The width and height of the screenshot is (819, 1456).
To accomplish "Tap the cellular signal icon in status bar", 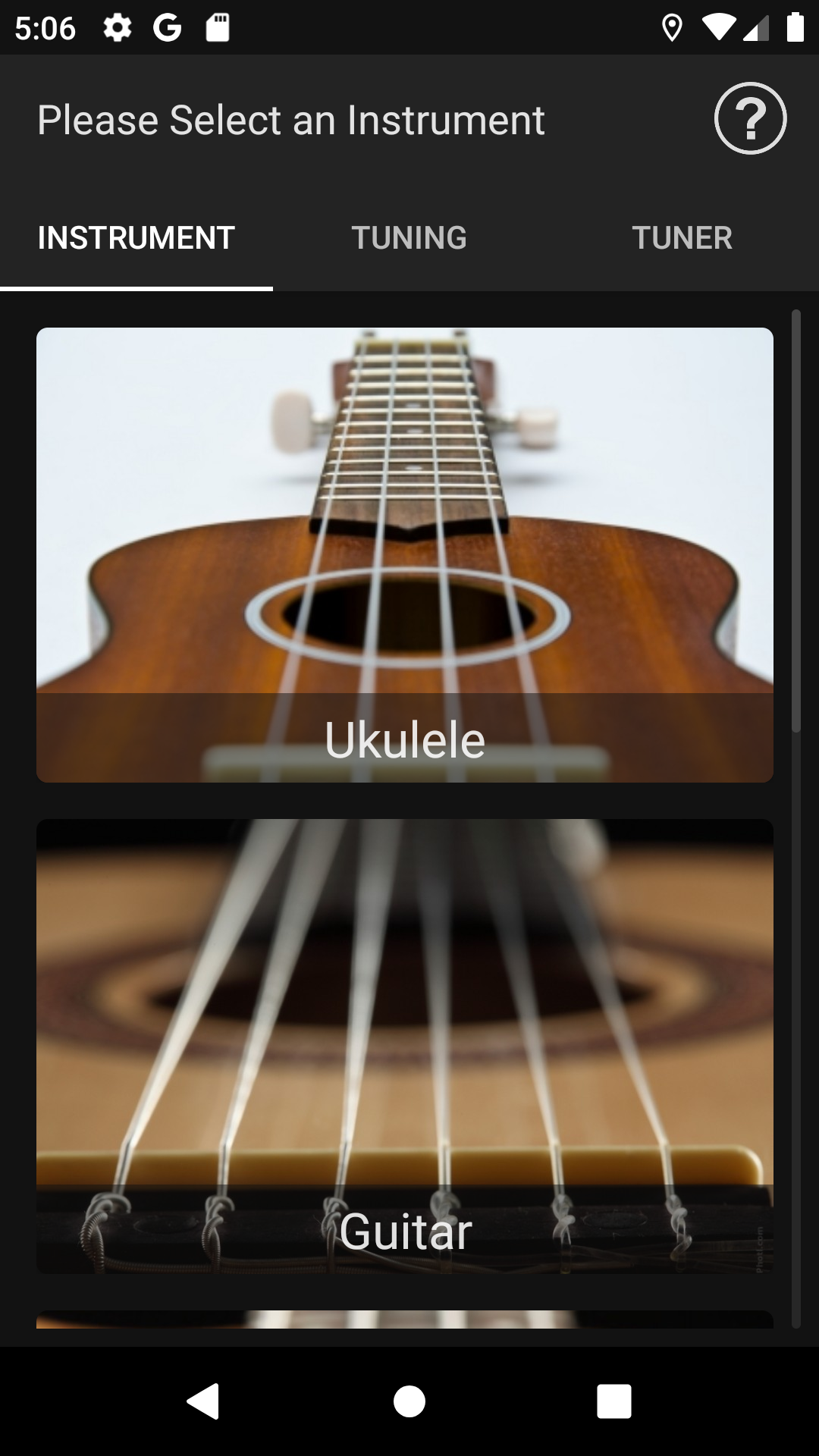I will pyautogui.click(x=758, y=27).
